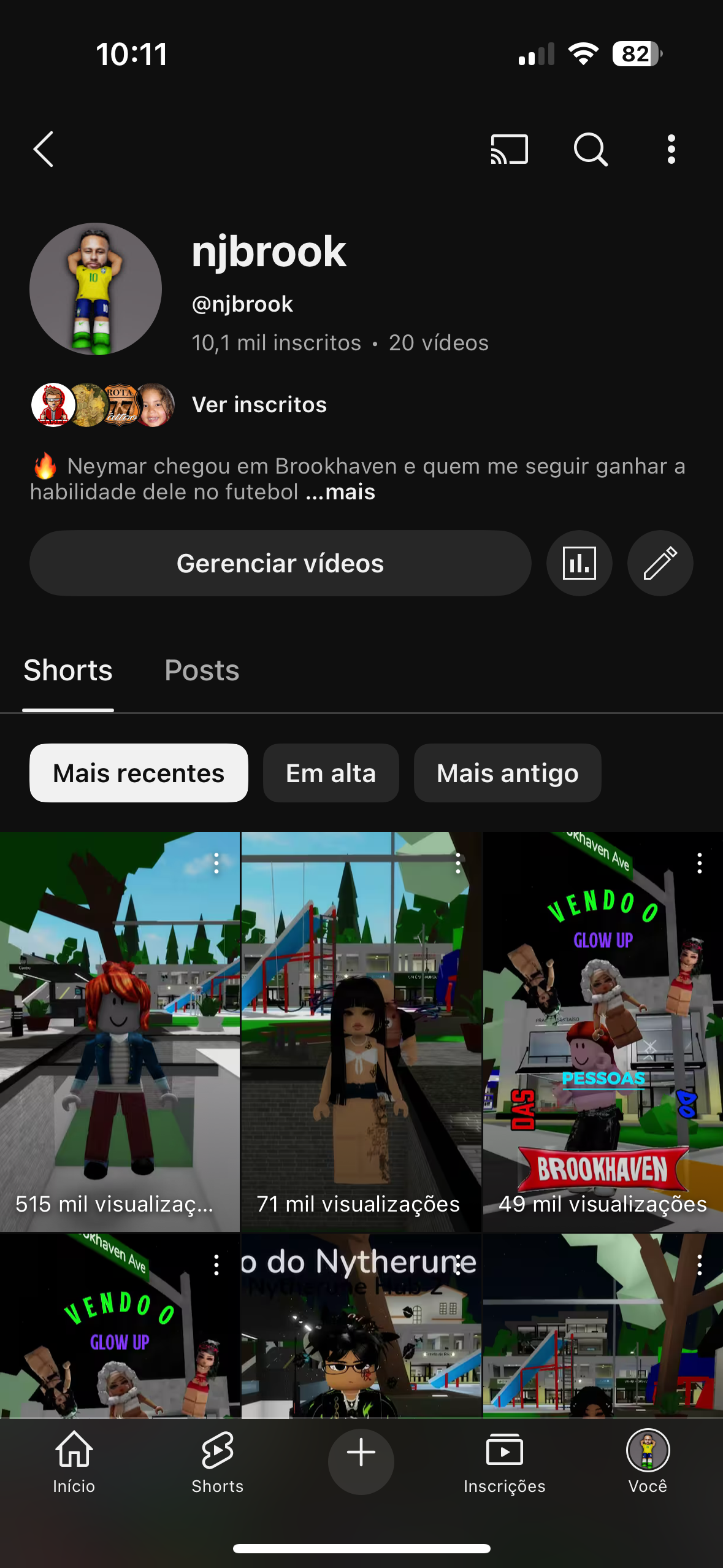The image size is (723, 1568).
Task: Select the Mais recentes filter chip
Action: point(139,773)
